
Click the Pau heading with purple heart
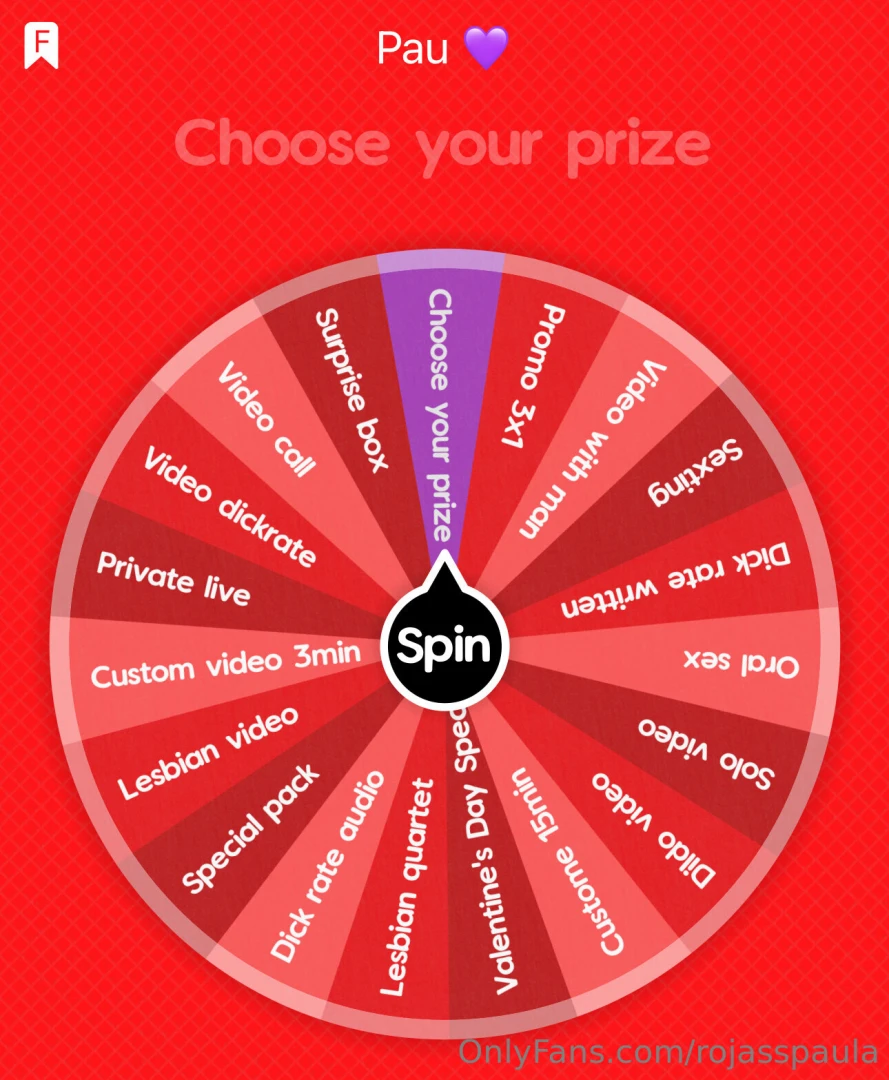pyautogui.click(x=443, y=48)
